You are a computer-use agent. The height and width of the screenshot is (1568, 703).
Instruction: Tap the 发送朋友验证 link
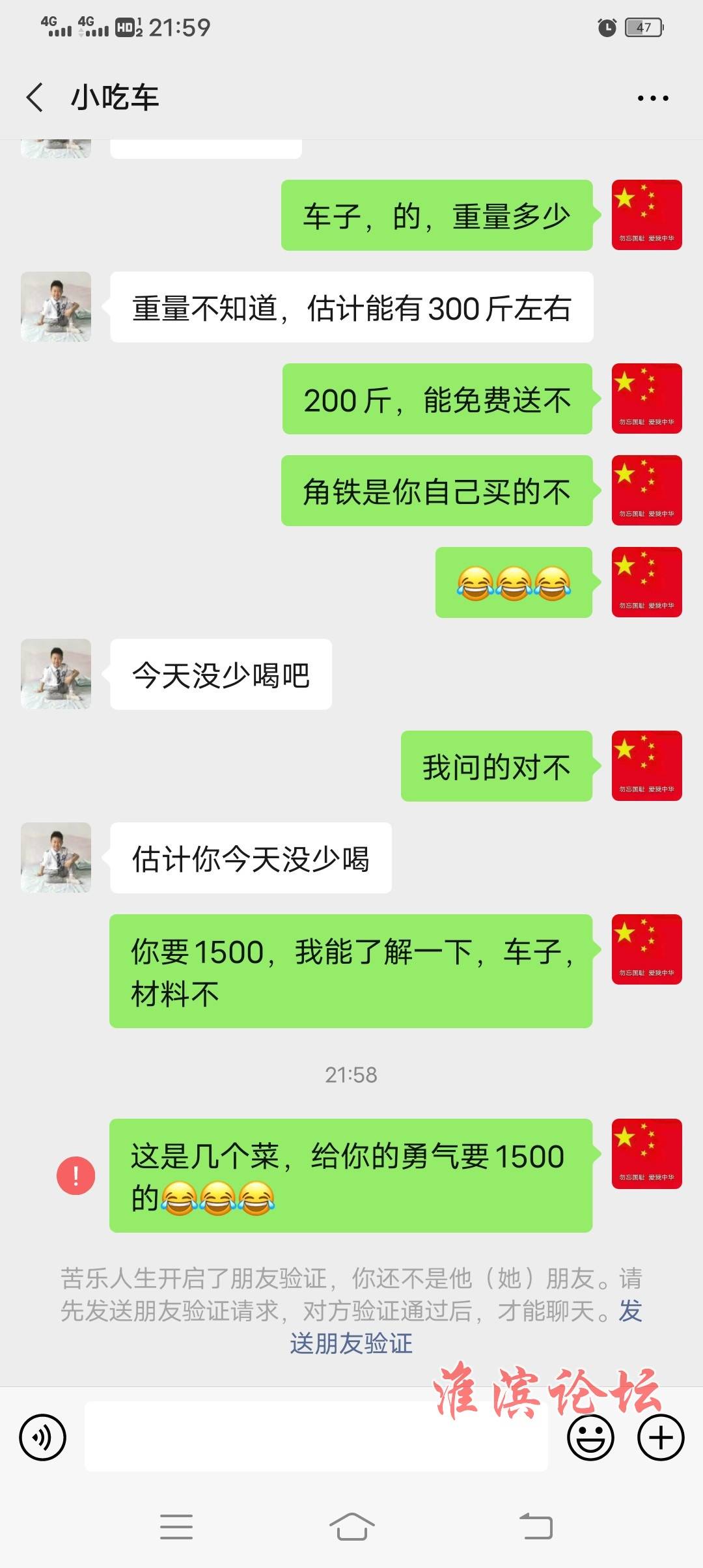pos(351,1343)
